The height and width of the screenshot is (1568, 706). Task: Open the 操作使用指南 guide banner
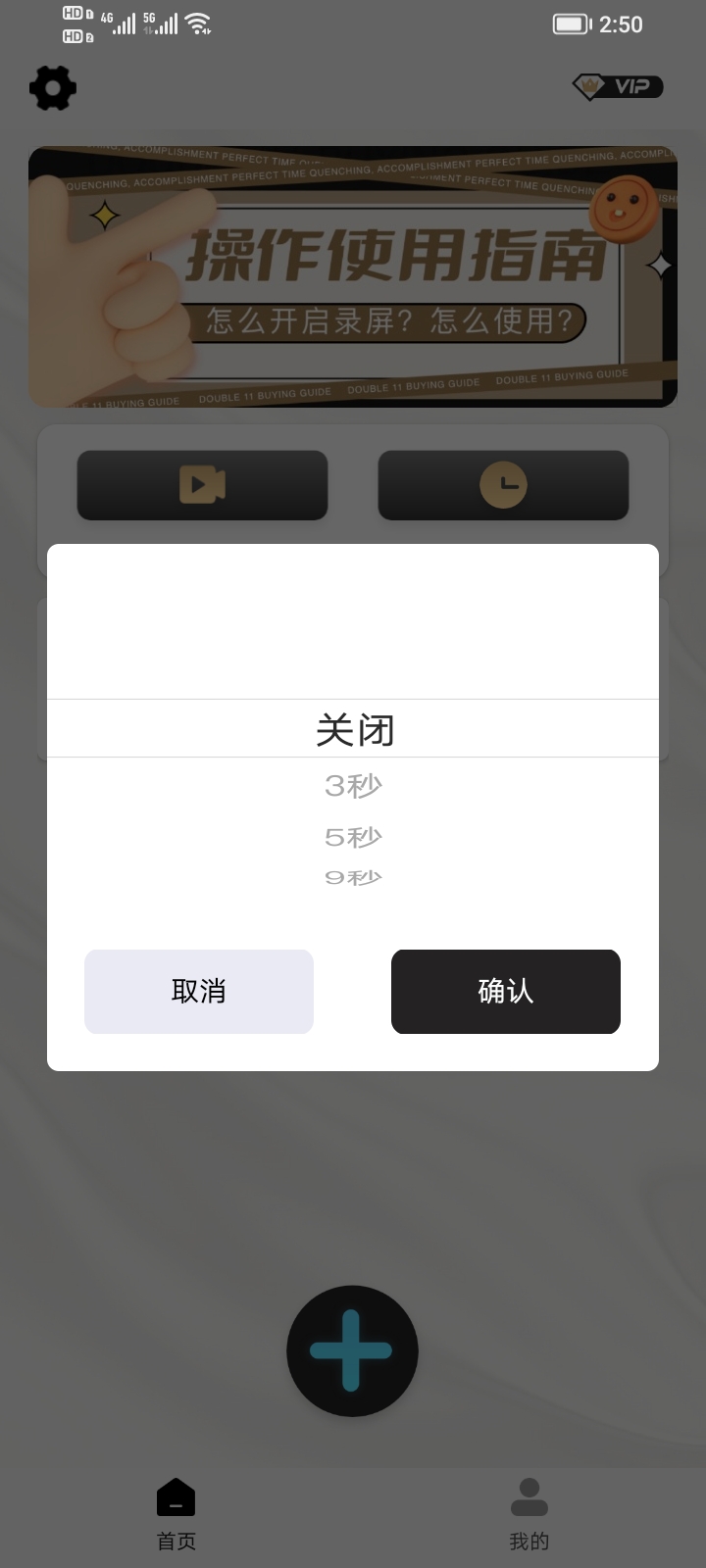(353, 276)
